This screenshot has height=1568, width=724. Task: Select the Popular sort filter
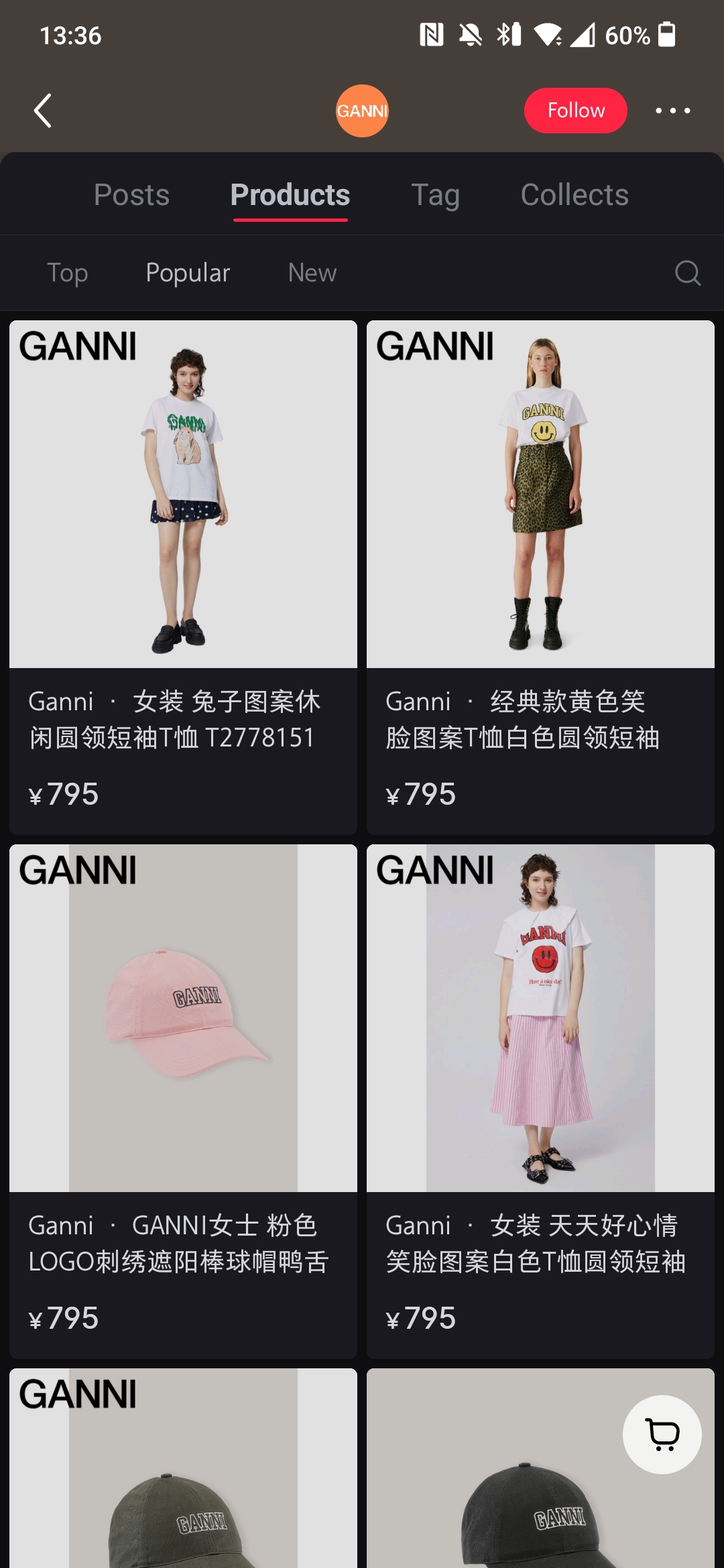(x=187, y=273)
